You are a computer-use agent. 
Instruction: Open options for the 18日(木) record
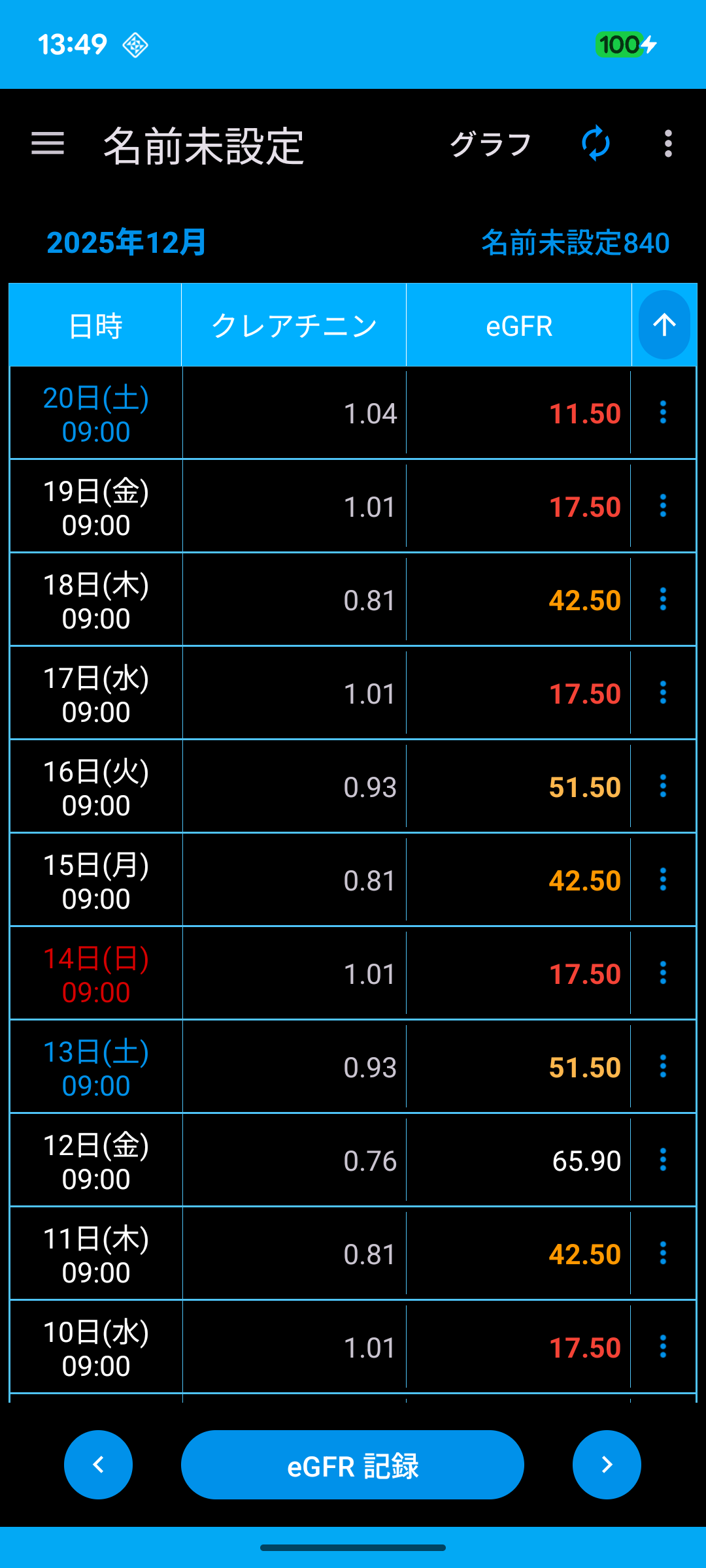[x=663, y=599]
